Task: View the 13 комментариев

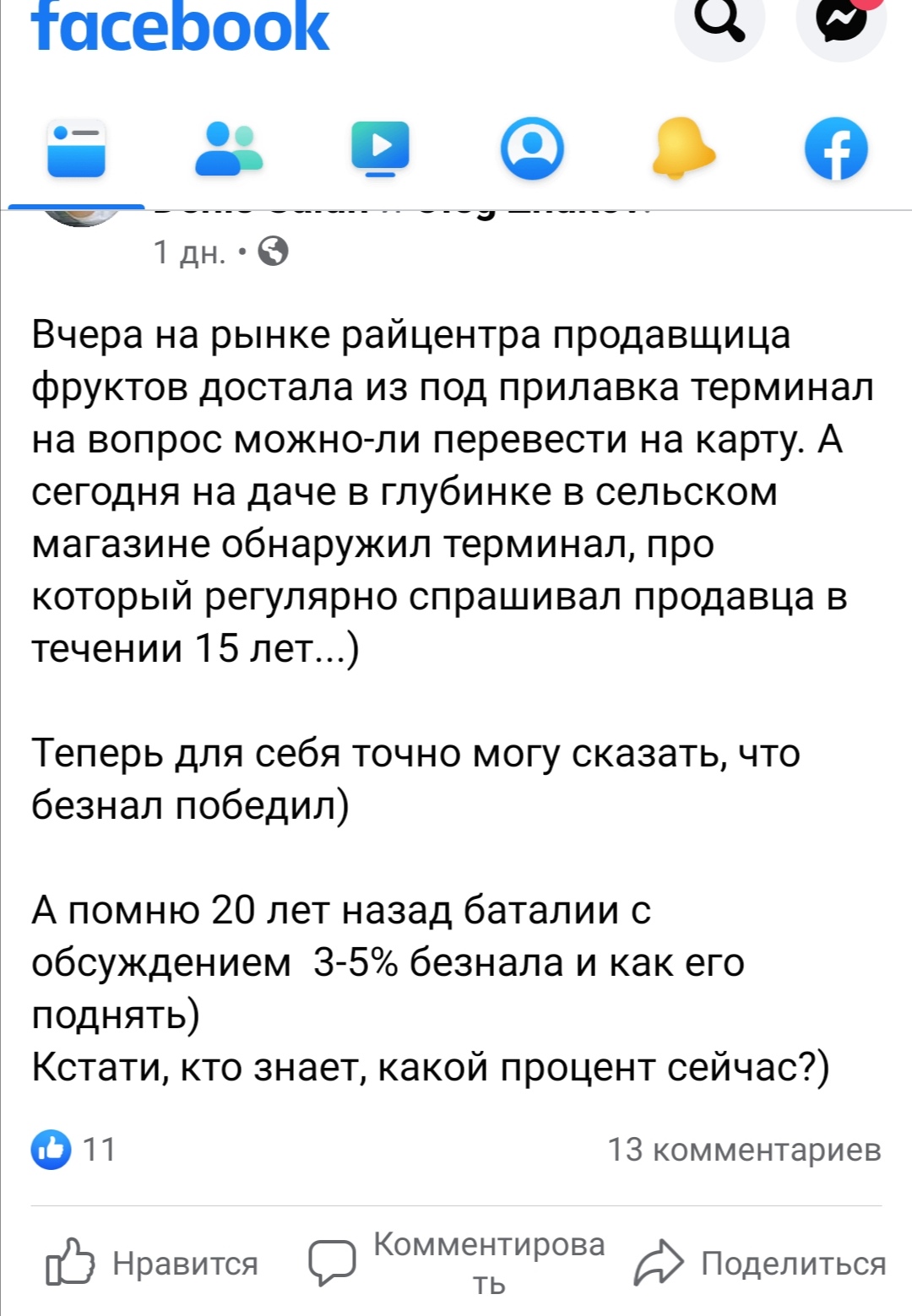Action: coord(744,1149)
